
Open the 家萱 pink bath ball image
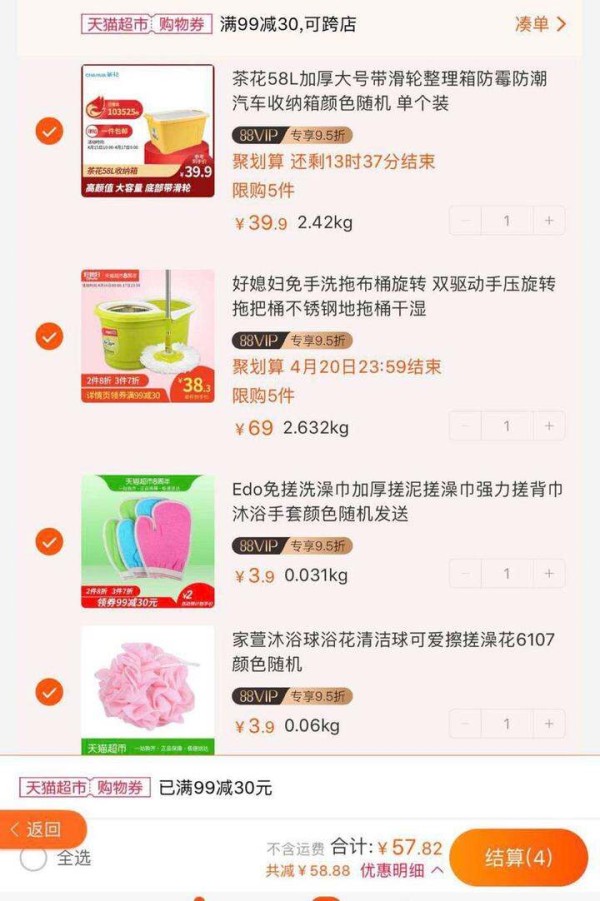(147, 690)
